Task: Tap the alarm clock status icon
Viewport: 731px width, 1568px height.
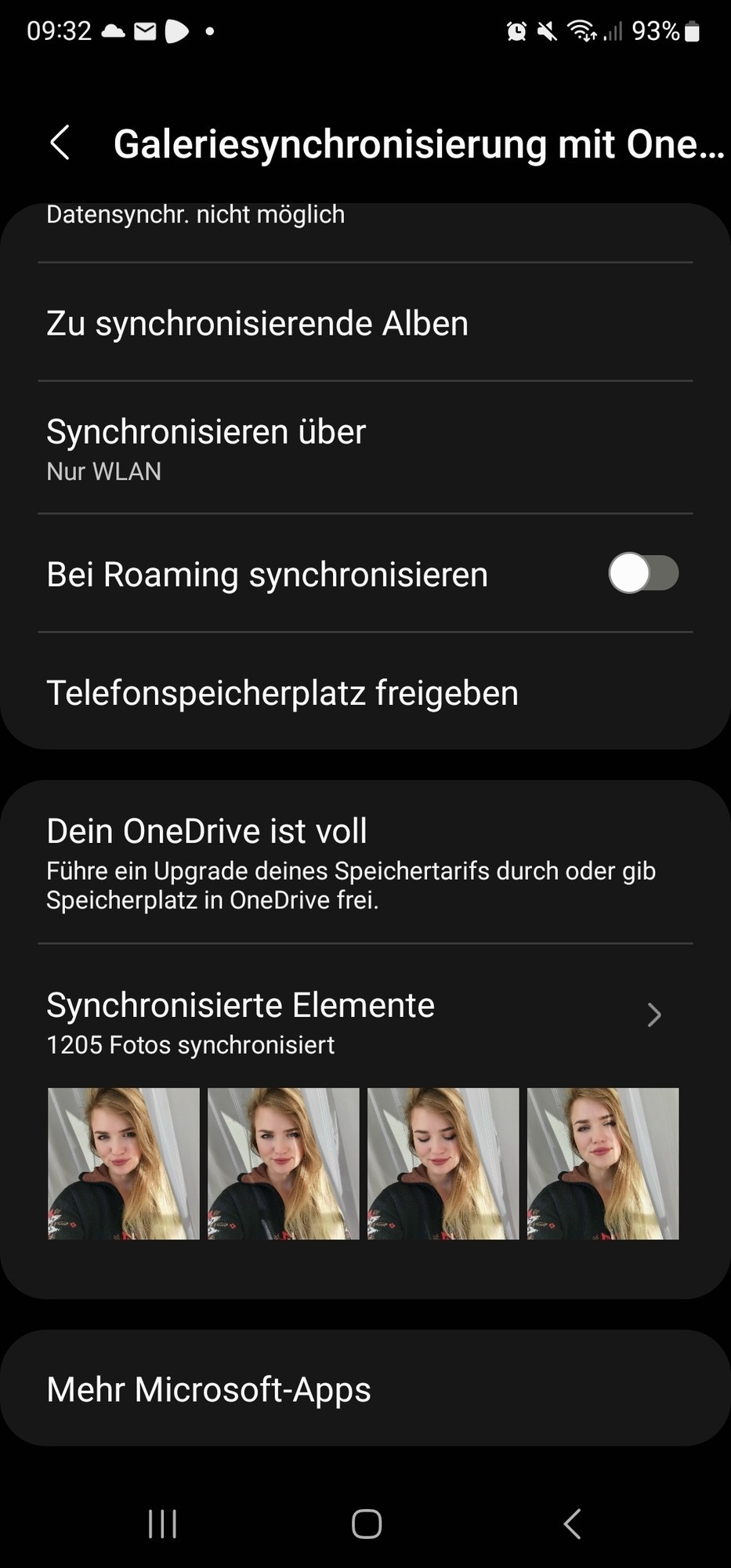Action: pos(516,31)
